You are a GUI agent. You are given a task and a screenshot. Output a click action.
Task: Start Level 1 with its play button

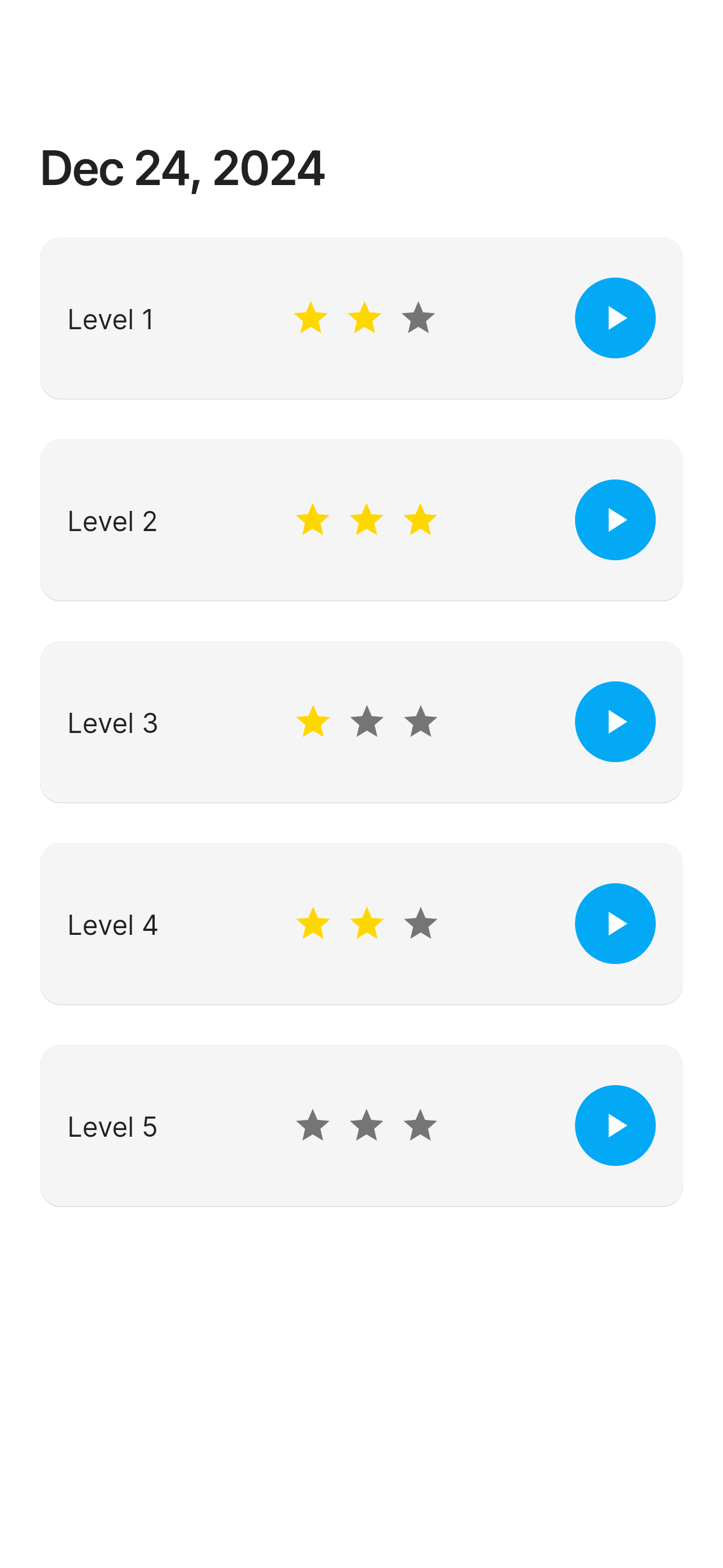click(x=615, y=318)
